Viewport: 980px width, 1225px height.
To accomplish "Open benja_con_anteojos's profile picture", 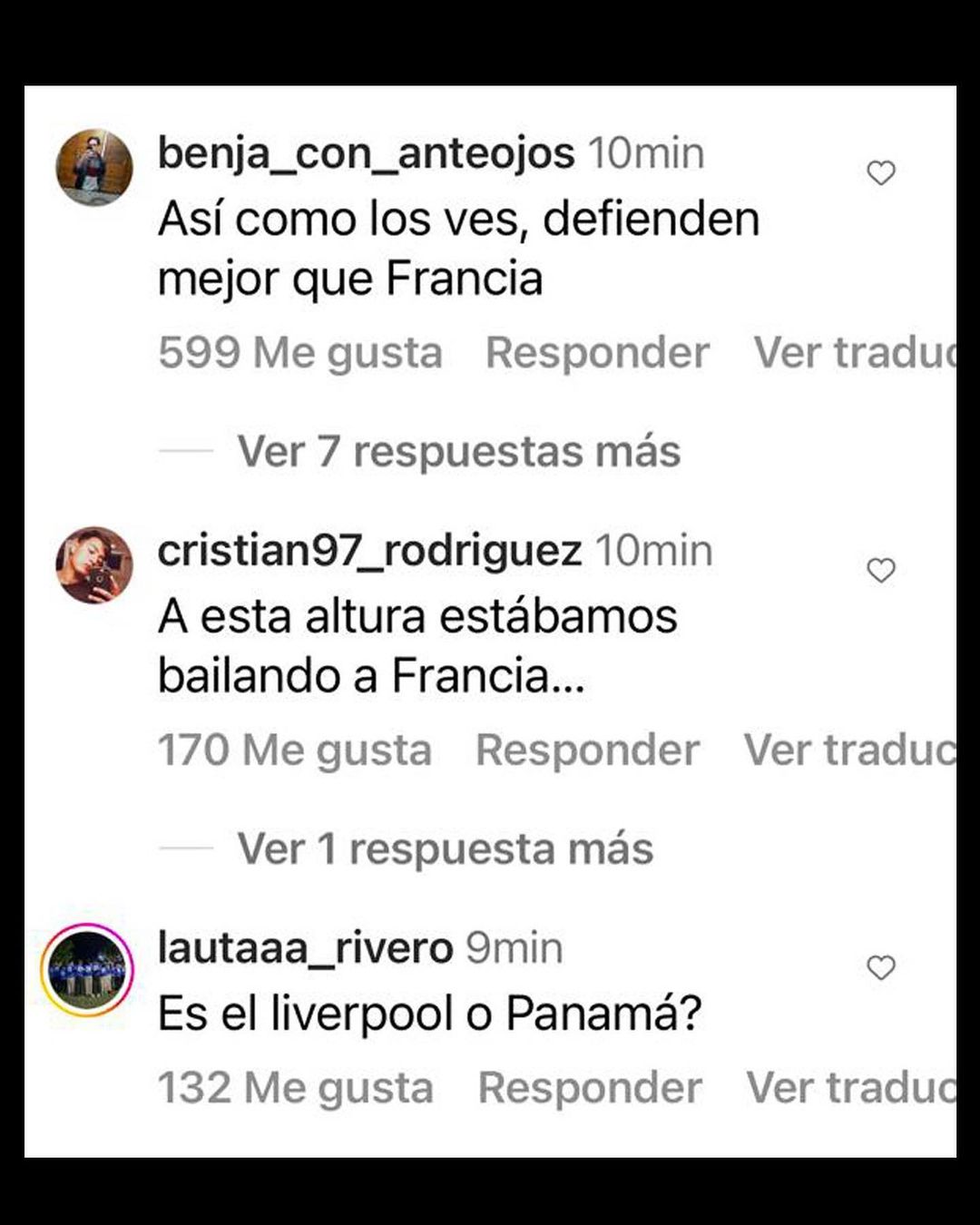I will tap(94, 167).
